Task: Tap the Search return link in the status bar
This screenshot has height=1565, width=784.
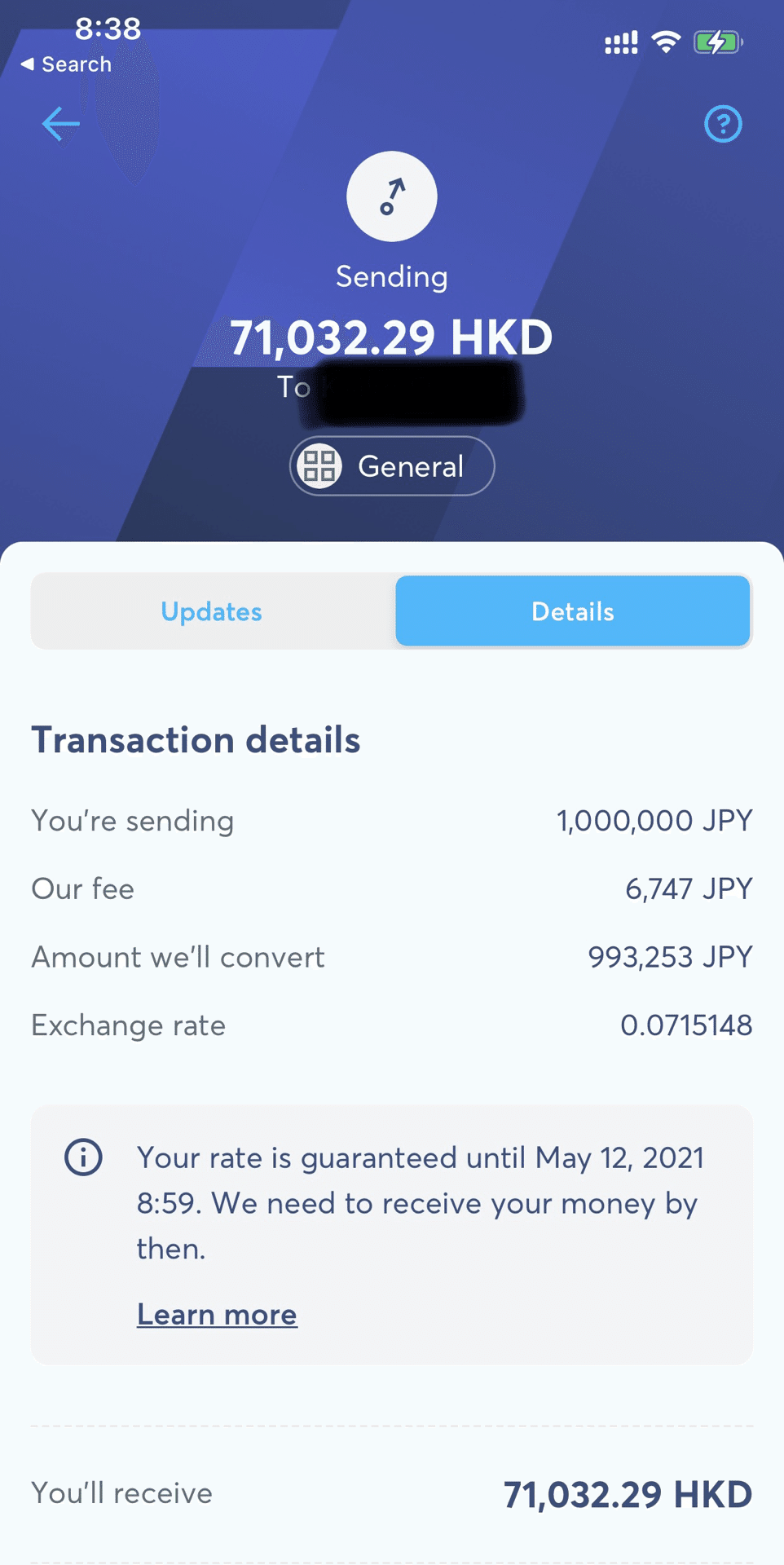Action: point(68,64)
